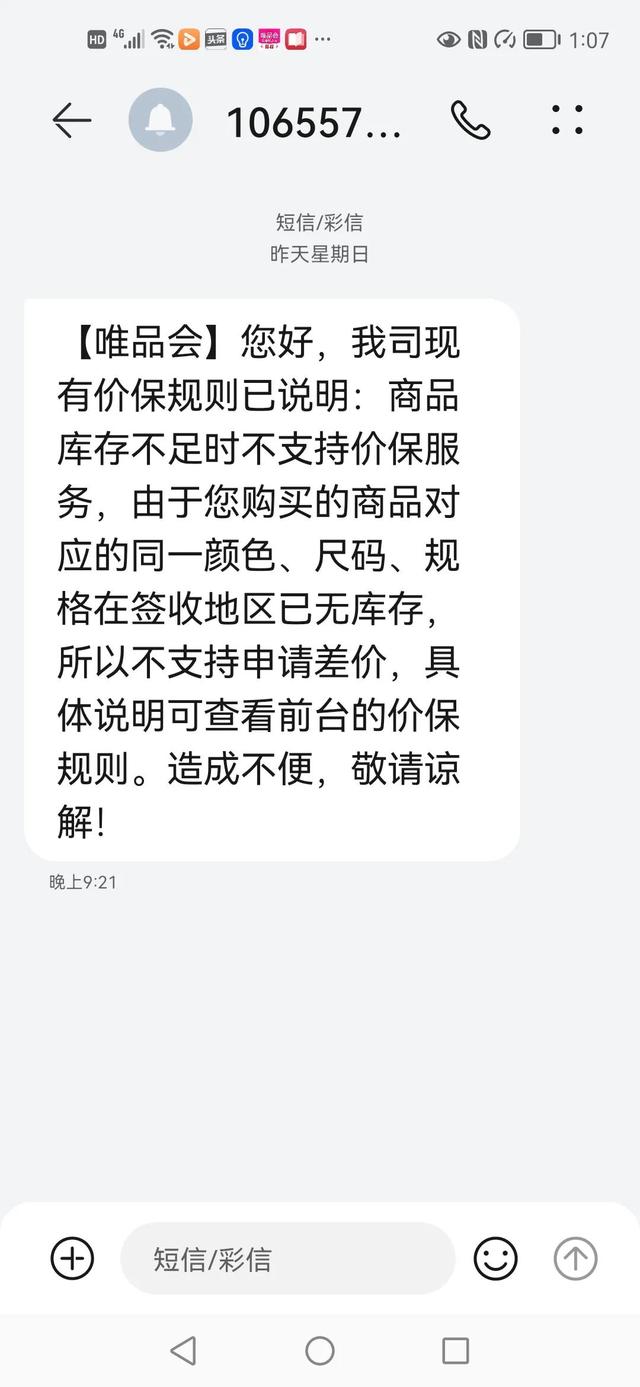
Task: Open the four-dot more options menu
Action: tap(567, 120)
